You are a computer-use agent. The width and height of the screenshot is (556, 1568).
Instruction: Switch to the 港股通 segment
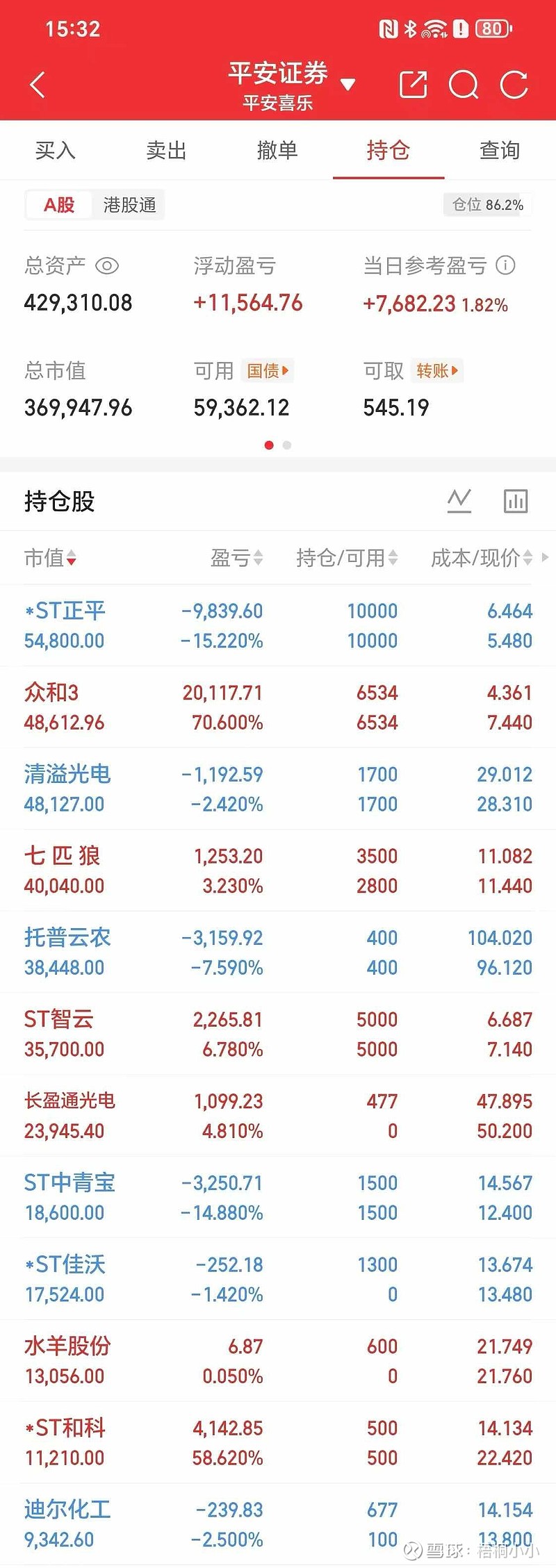click(x=130, y=205)
